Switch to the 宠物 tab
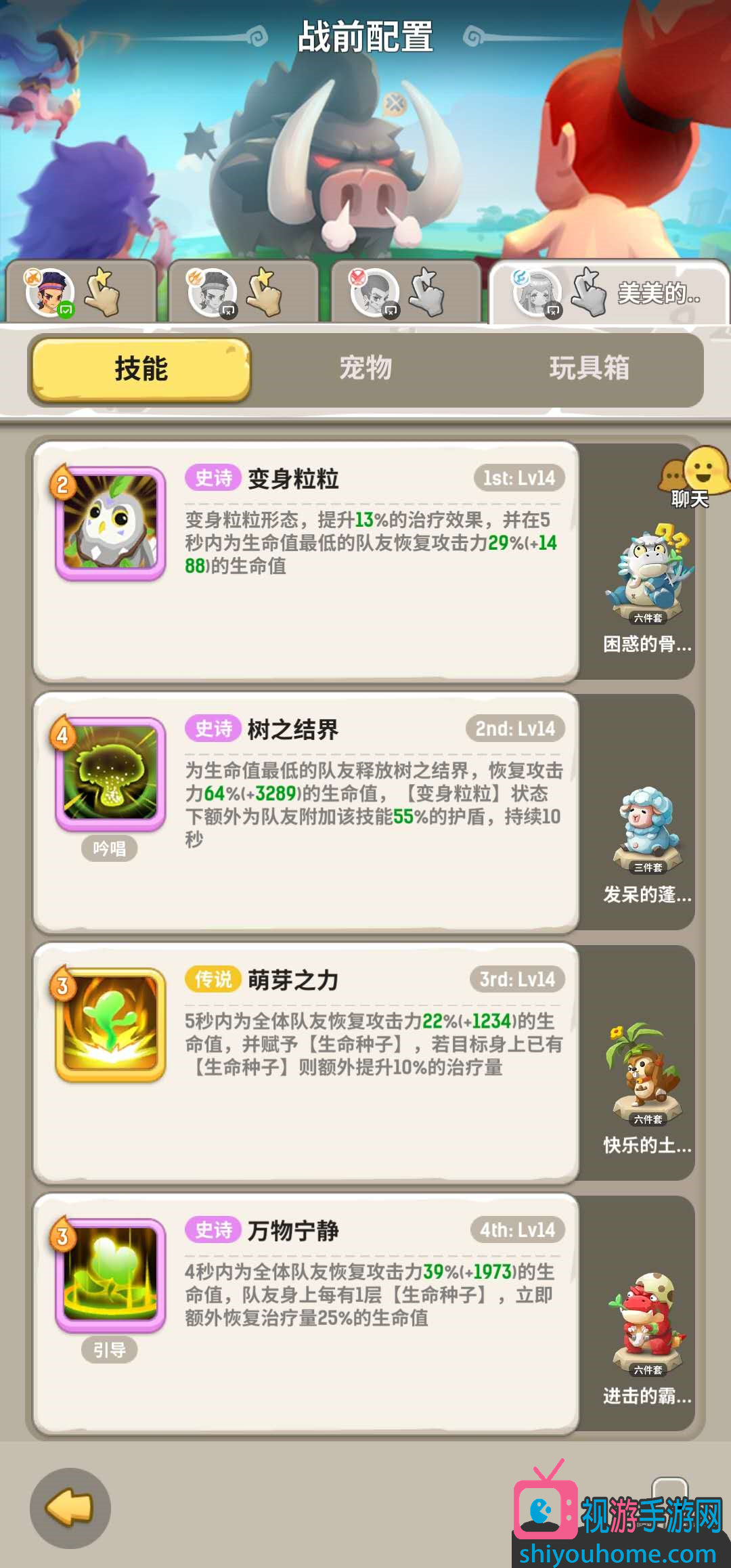The image size is (731, 1568). 365,368
